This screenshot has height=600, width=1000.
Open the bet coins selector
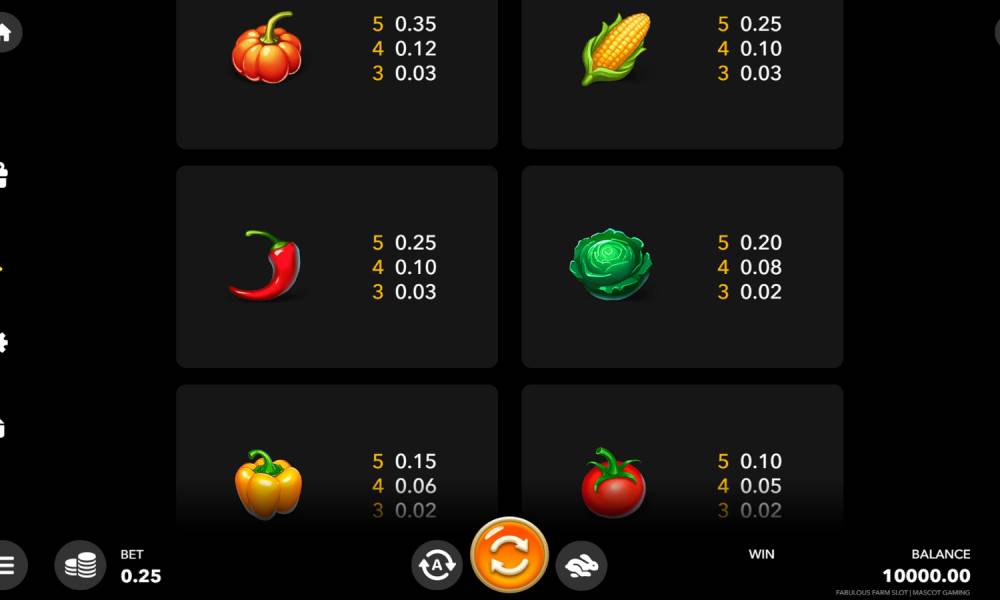point(80,566)
